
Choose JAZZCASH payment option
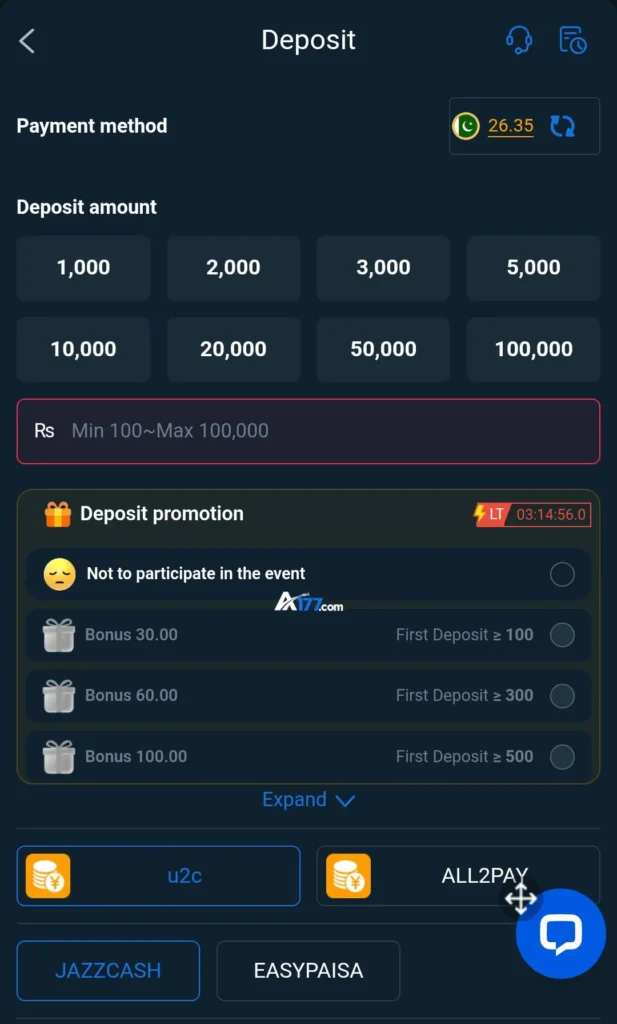coord(108,970)
